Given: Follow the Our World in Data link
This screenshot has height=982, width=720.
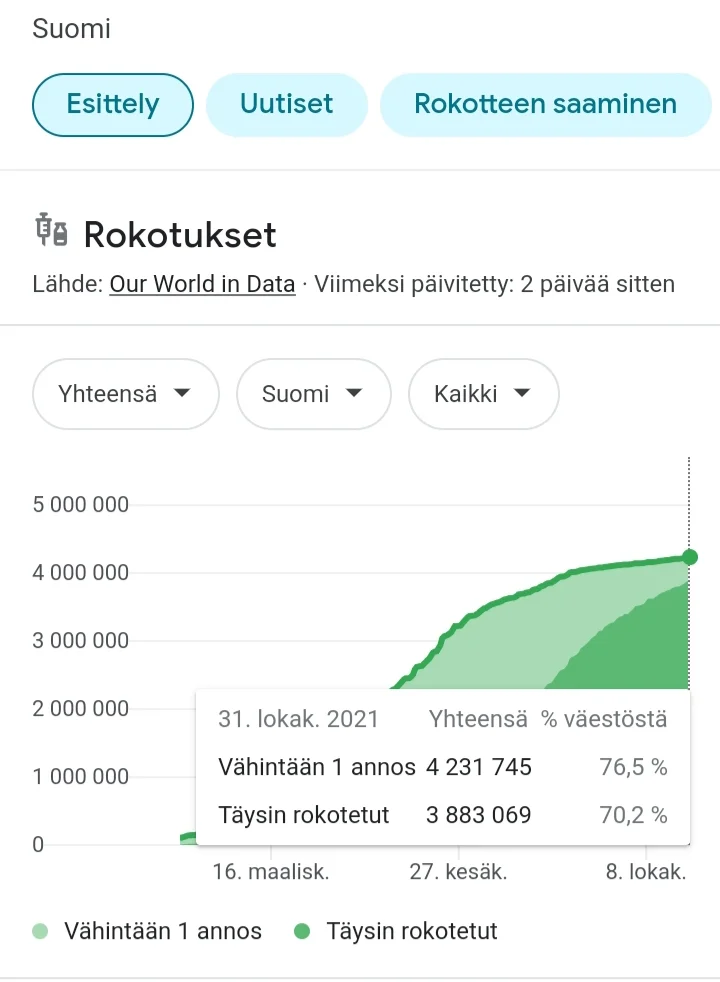Looking at the screenshot, I should click(202, 284).
